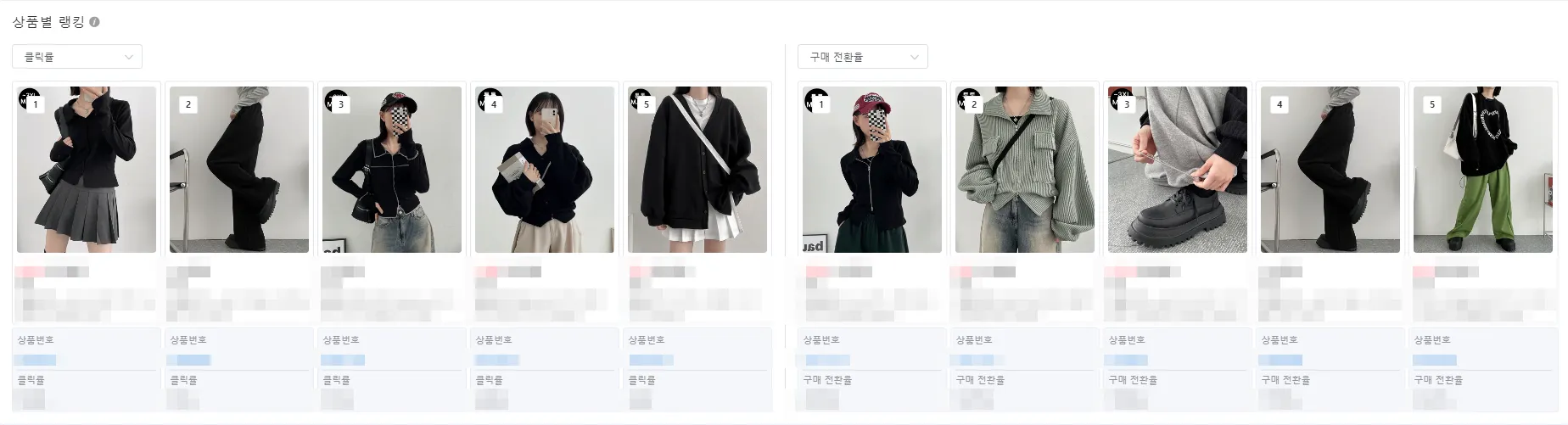
Task: Open the 클릭률 ranking dropdown
Action: pyautogui.click(x=77, y=57)
